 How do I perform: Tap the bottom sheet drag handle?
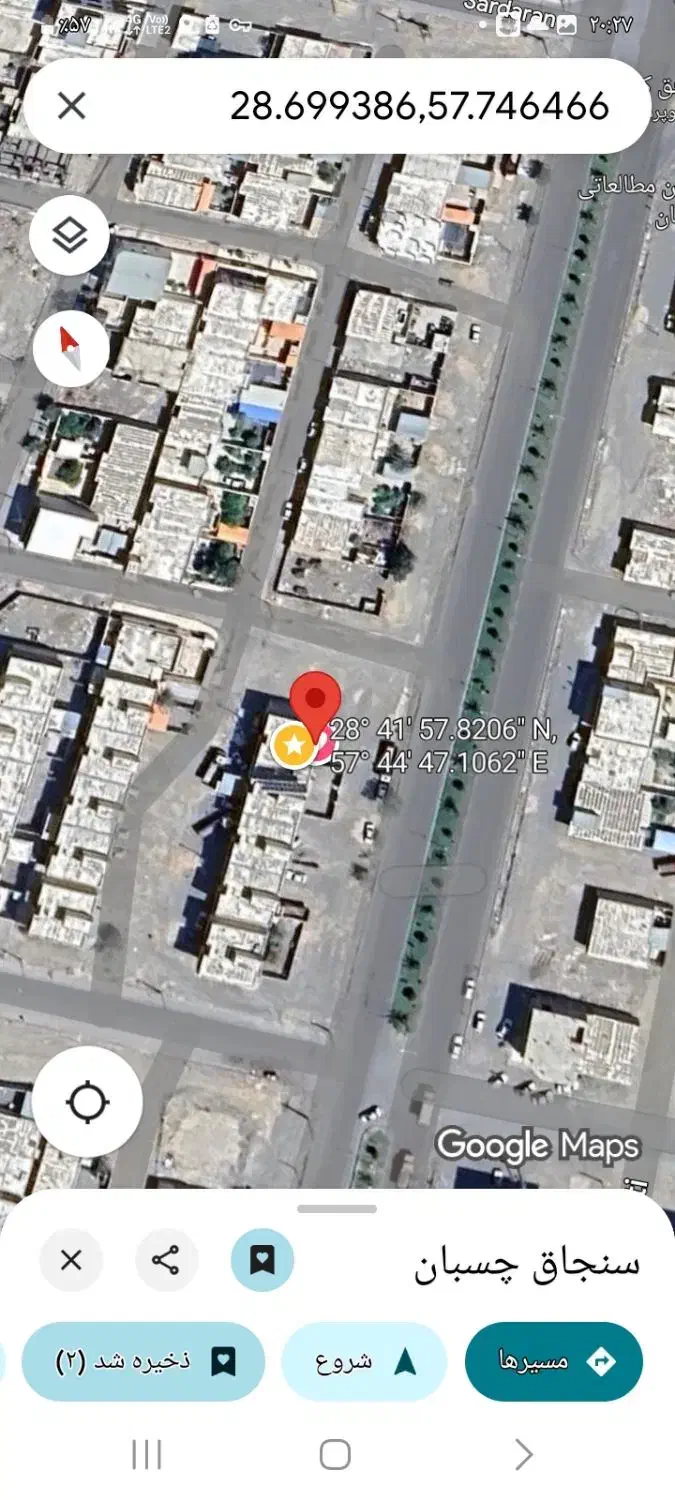click(x=337, y=1209)
